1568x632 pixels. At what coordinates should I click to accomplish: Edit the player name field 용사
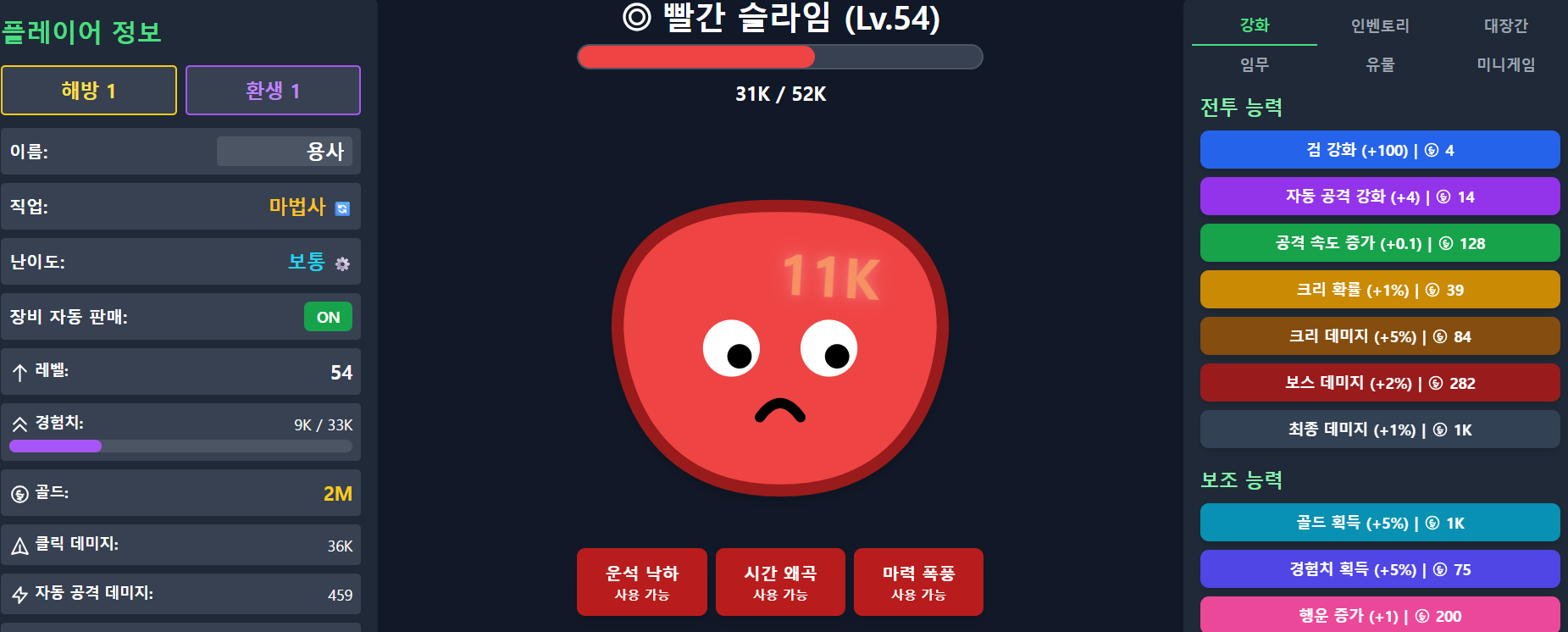point(284,152)
